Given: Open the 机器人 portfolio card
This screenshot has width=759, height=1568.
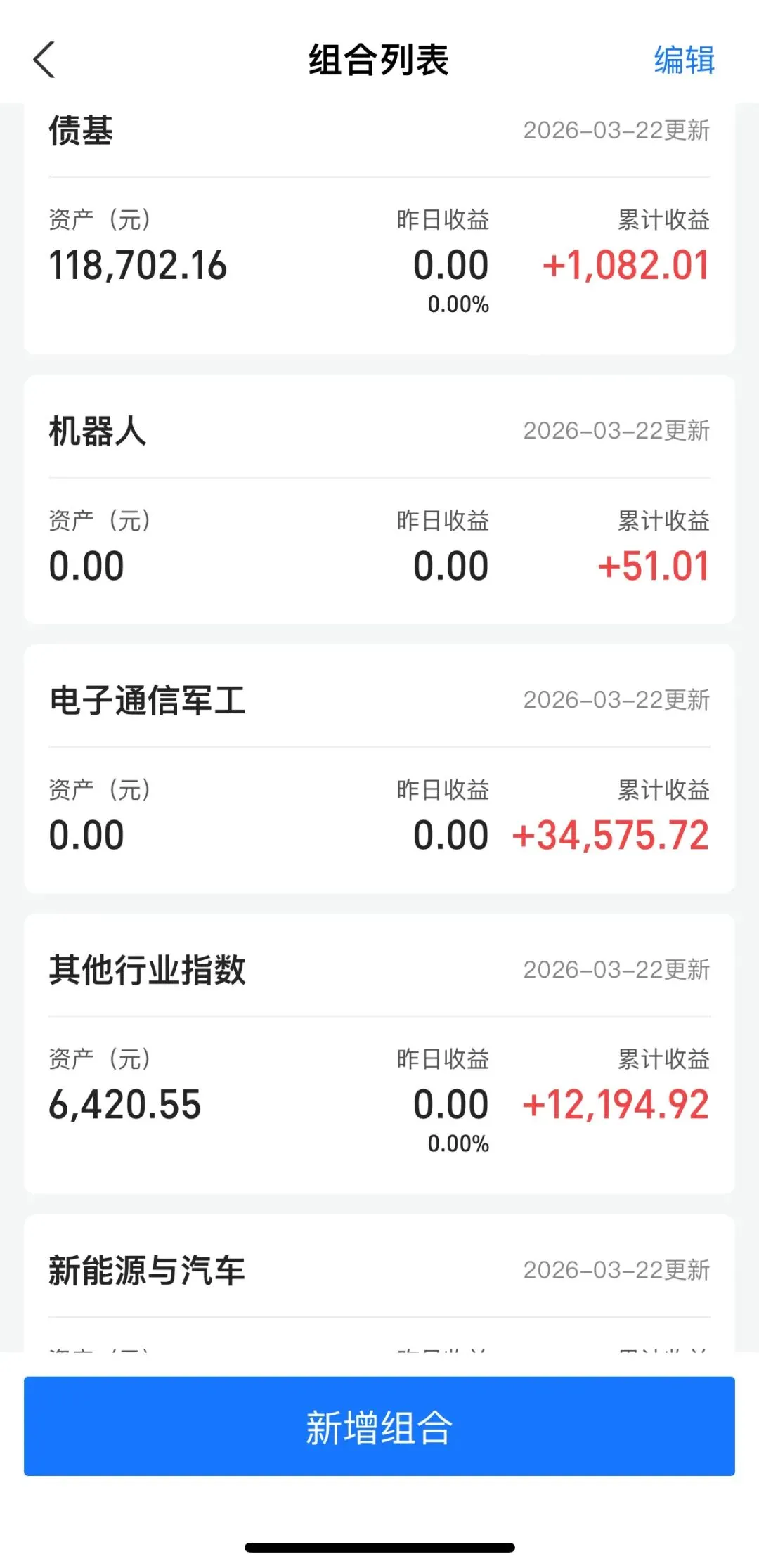Looking at the screenshot, I should 379,499.
